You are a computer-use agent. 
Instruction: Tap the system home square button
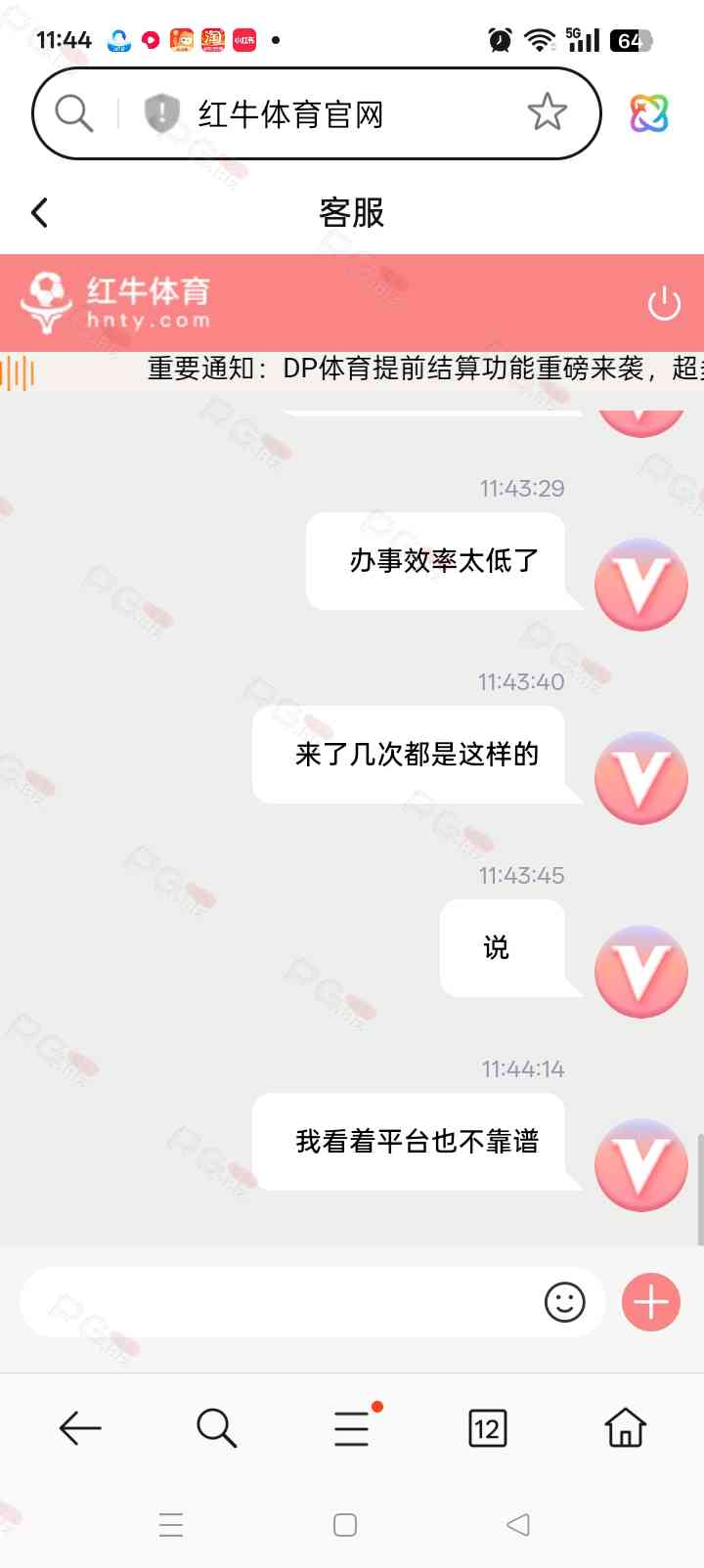345,1525
